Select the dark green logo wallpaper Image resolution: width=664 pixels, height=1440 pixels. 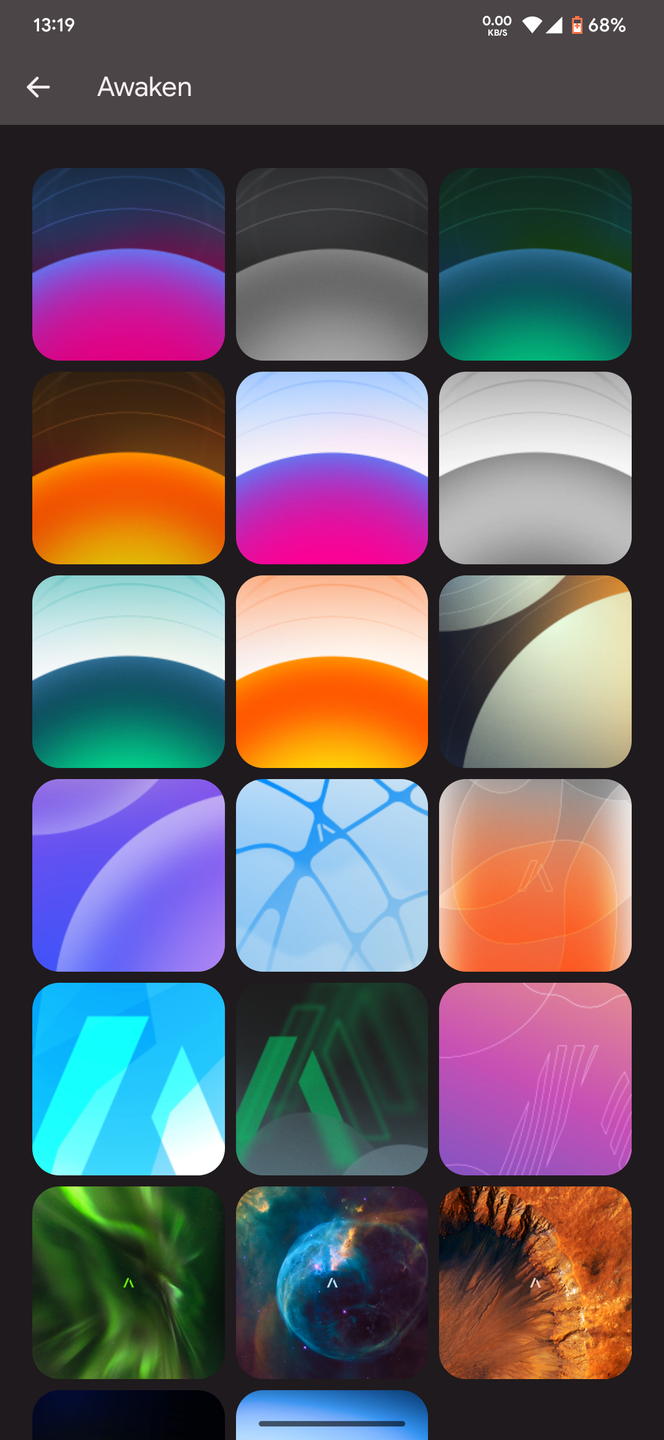tap(332, 1079)
